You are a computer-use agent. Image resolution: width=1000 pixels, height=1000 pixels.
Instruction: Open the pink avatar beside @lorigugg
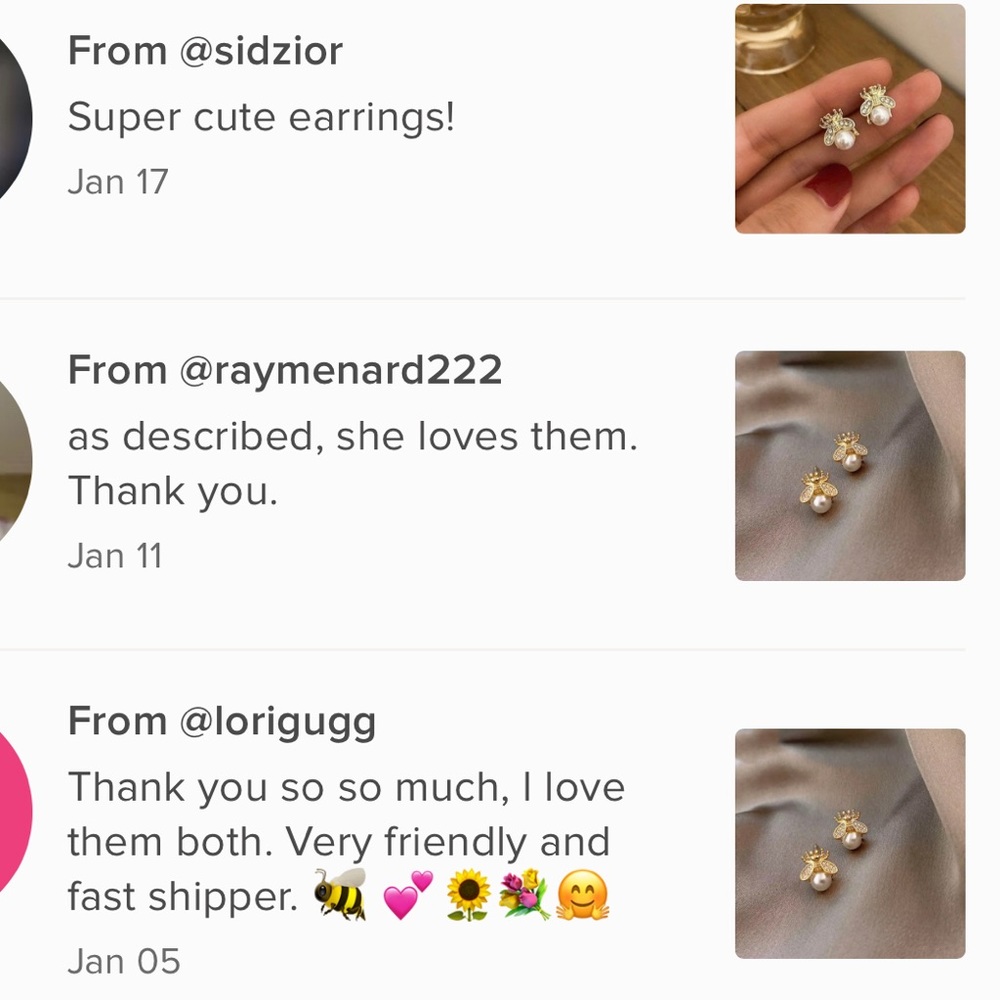[14, 812]
